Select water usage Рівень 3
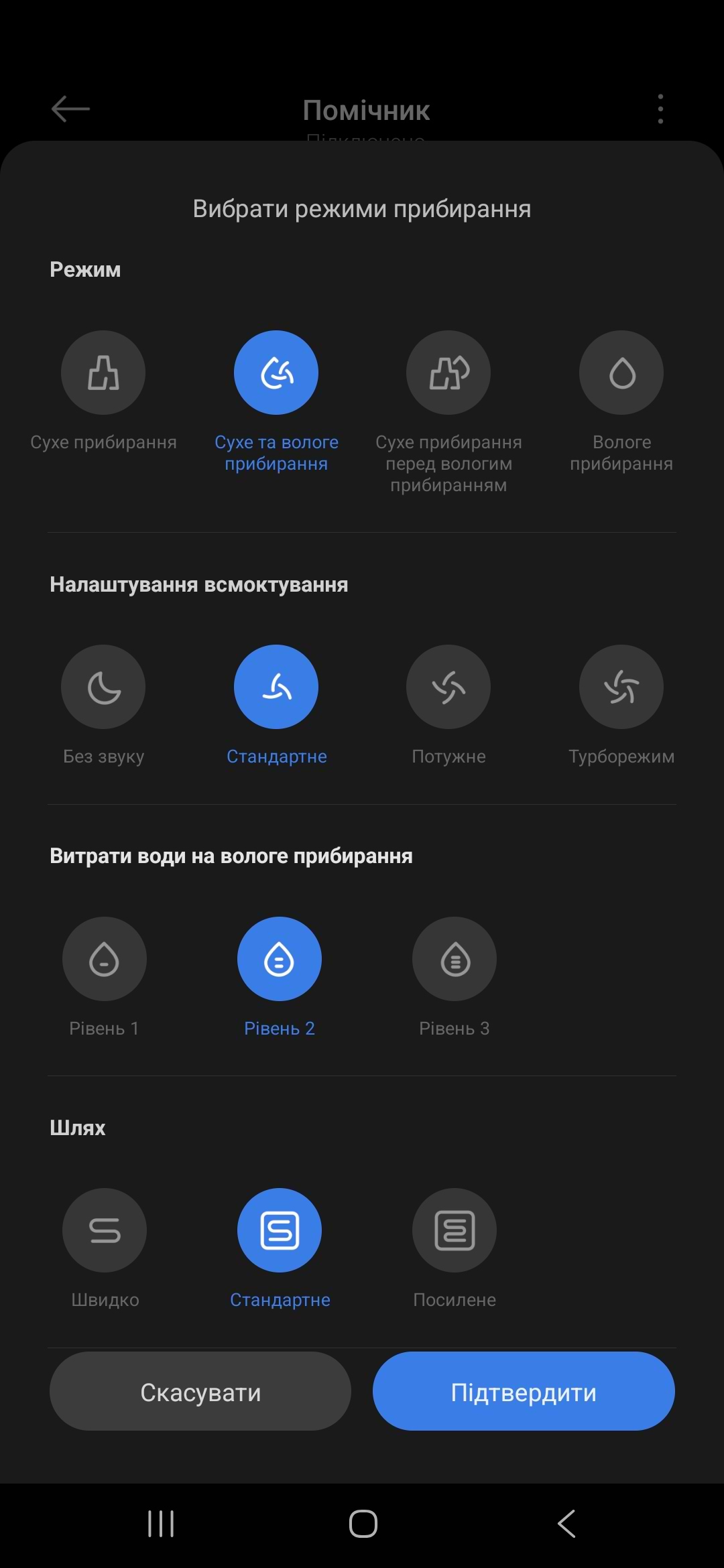This screenshot has width=724, height=1568. pos(455,959)
